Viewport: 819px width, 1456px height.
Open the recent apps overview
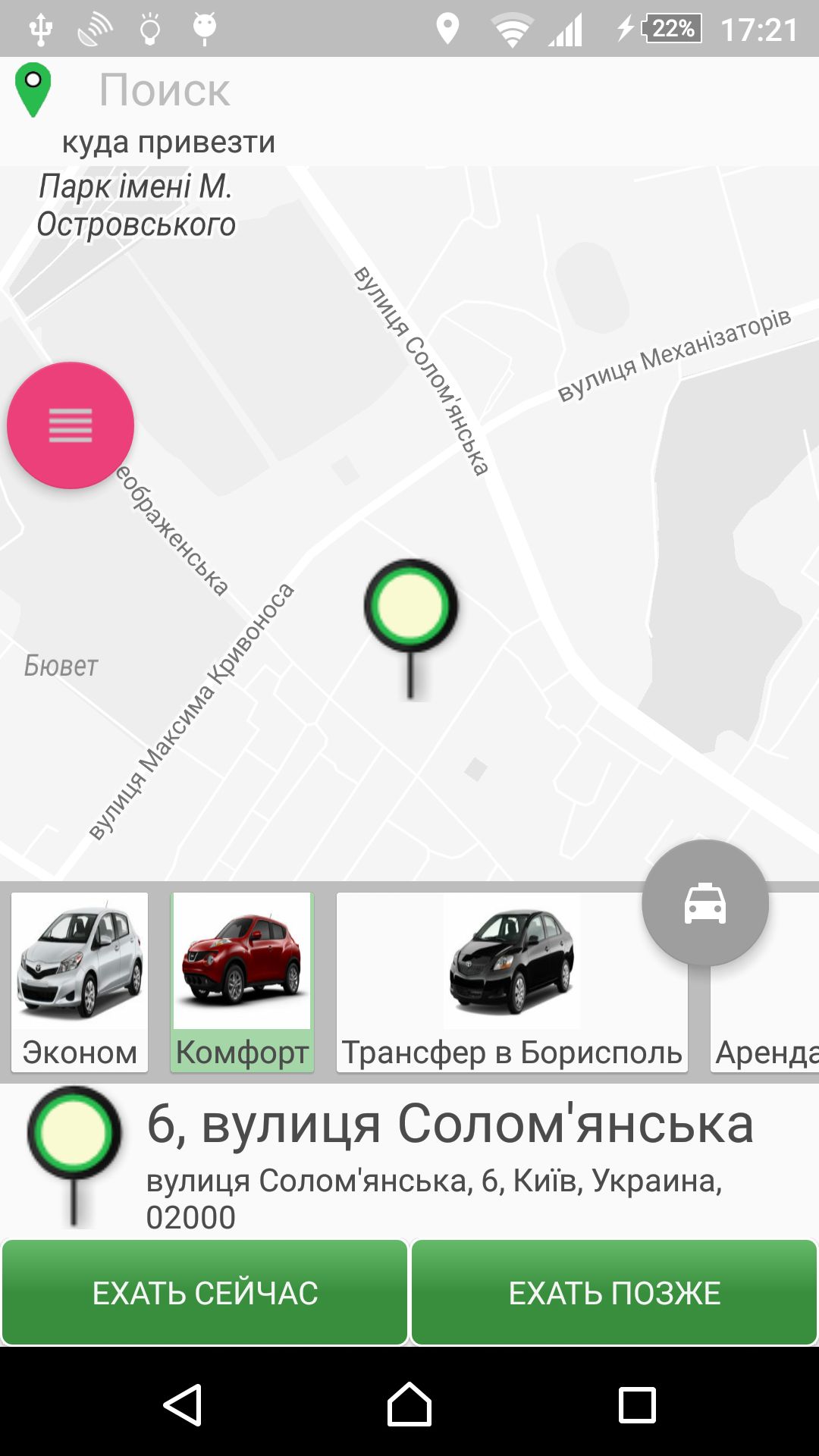[637, 1405]
